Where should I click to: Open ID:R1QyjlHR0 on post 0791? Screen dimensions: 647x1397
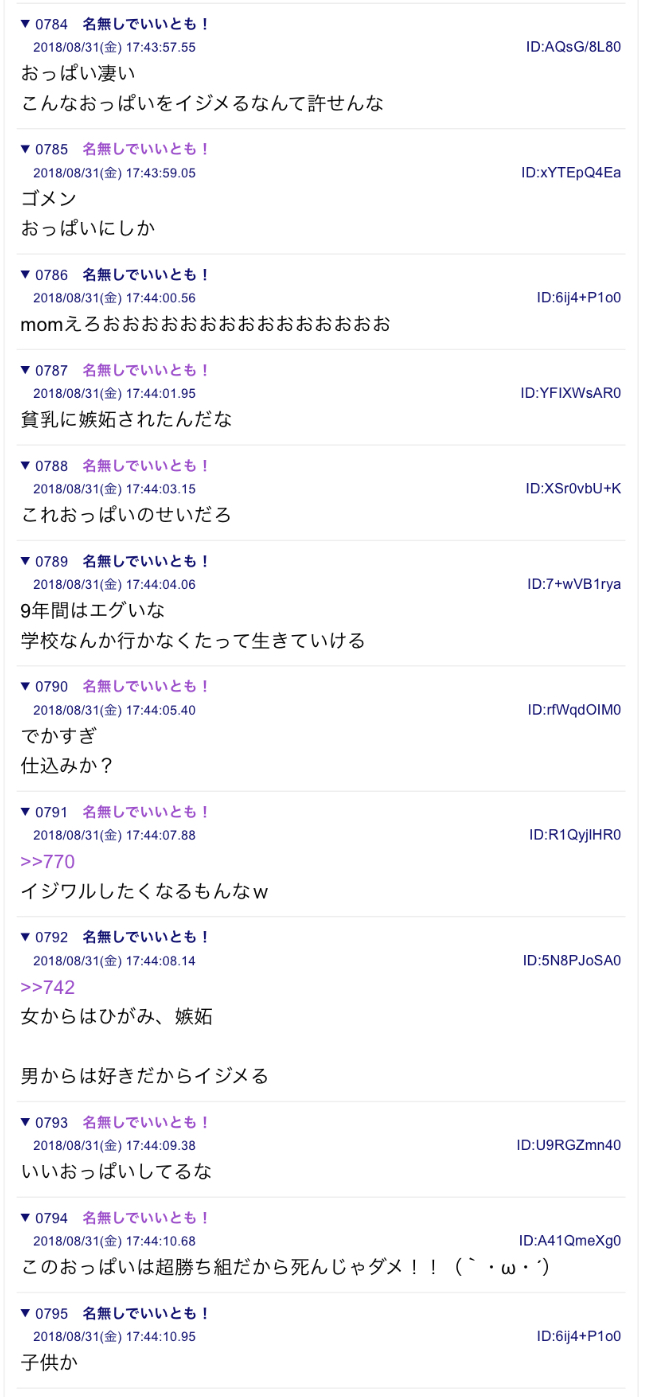point(575,835)
